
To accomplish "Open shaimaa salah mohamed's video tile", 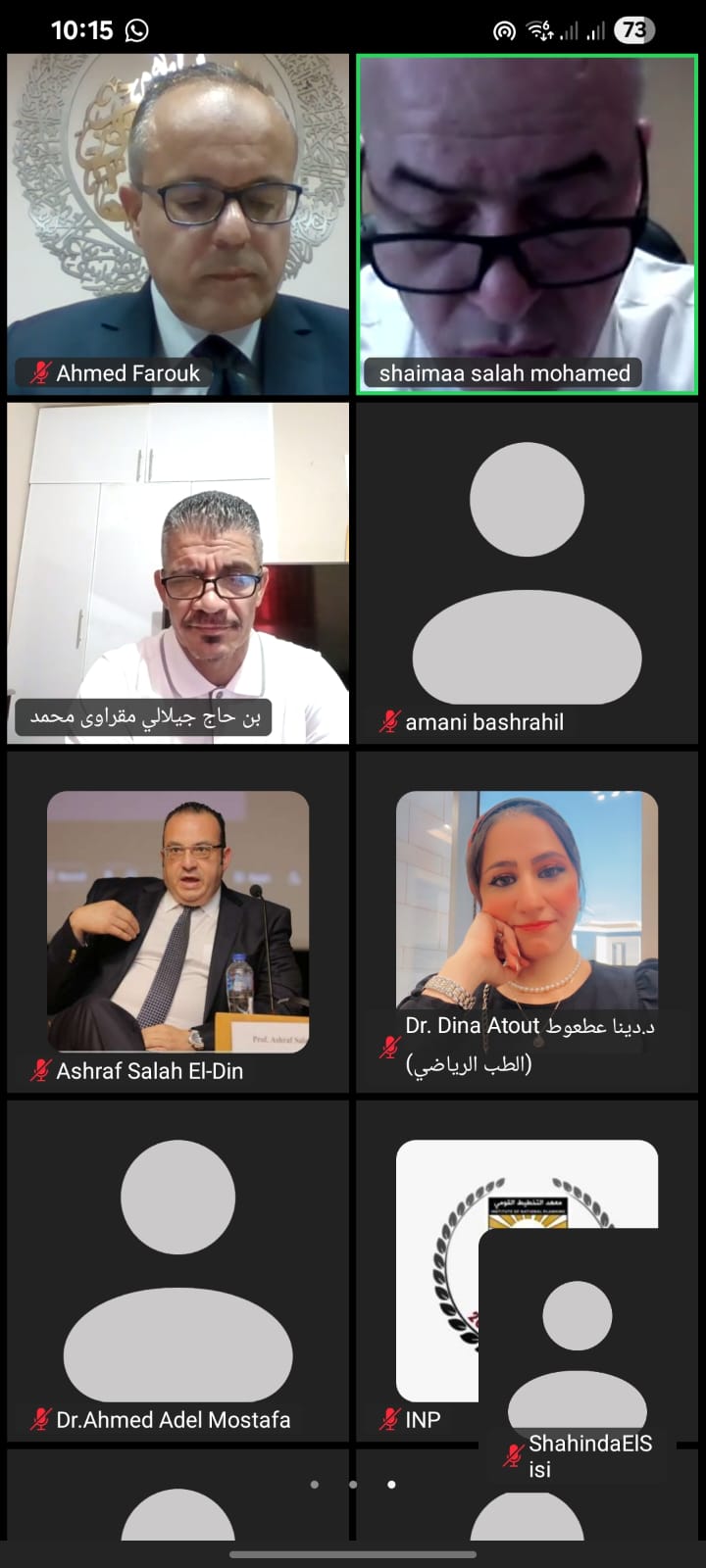I will [x=527, y=223].
